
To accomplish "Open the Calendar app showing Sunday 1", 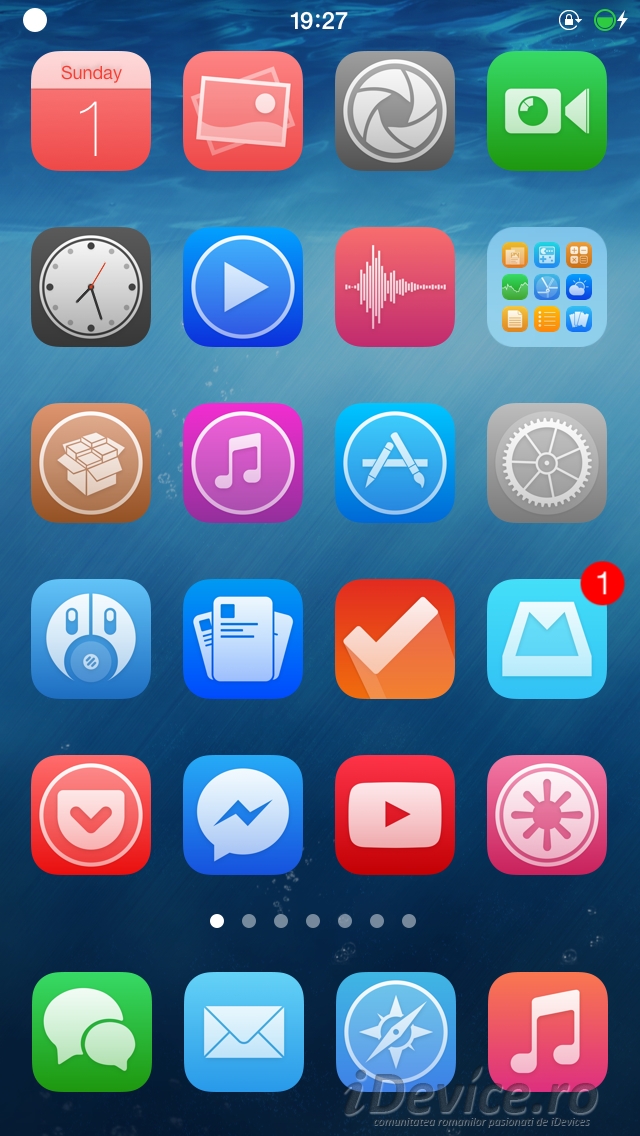I will [91, 111].
